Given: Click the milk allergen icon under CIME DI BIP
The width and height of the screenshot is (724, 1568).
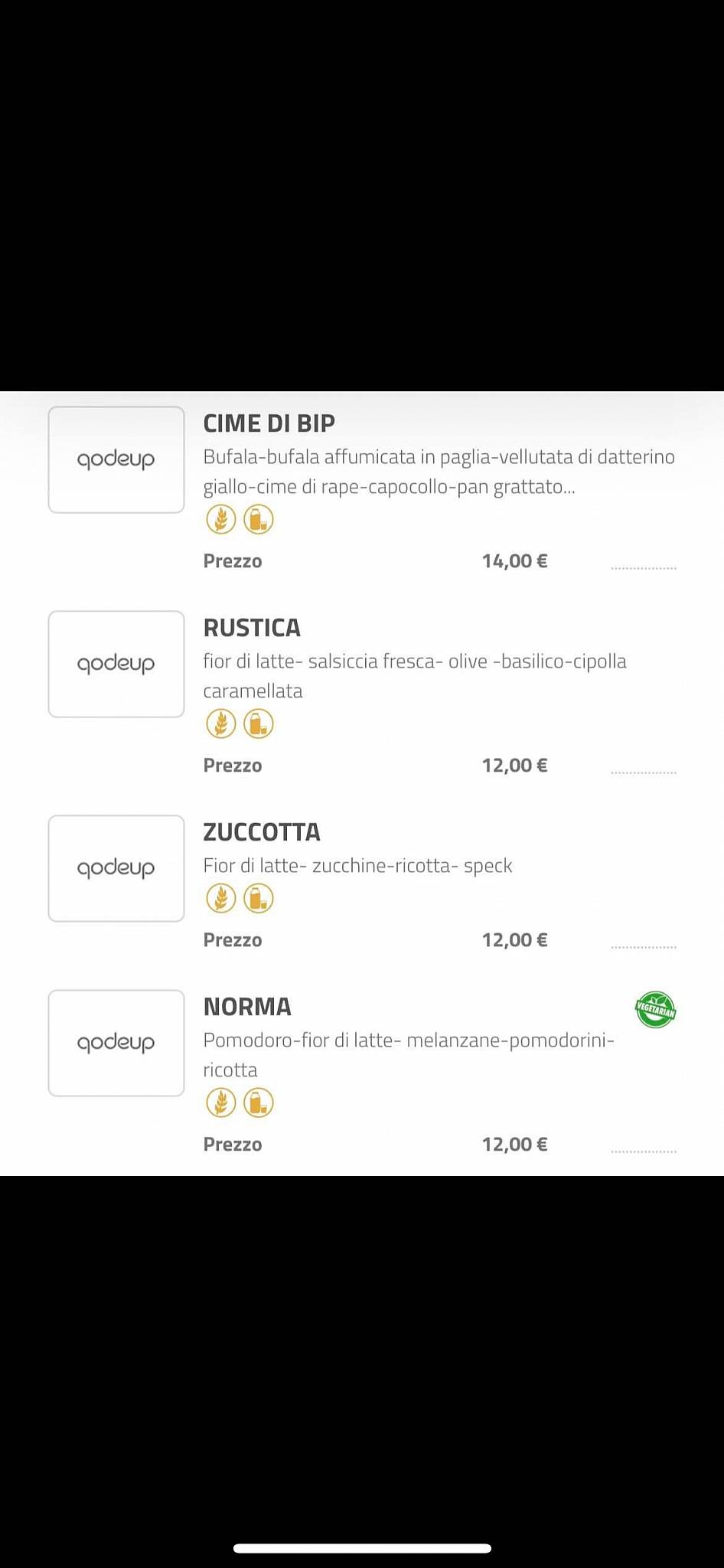Looking at the screenshot, I should 259,519.
